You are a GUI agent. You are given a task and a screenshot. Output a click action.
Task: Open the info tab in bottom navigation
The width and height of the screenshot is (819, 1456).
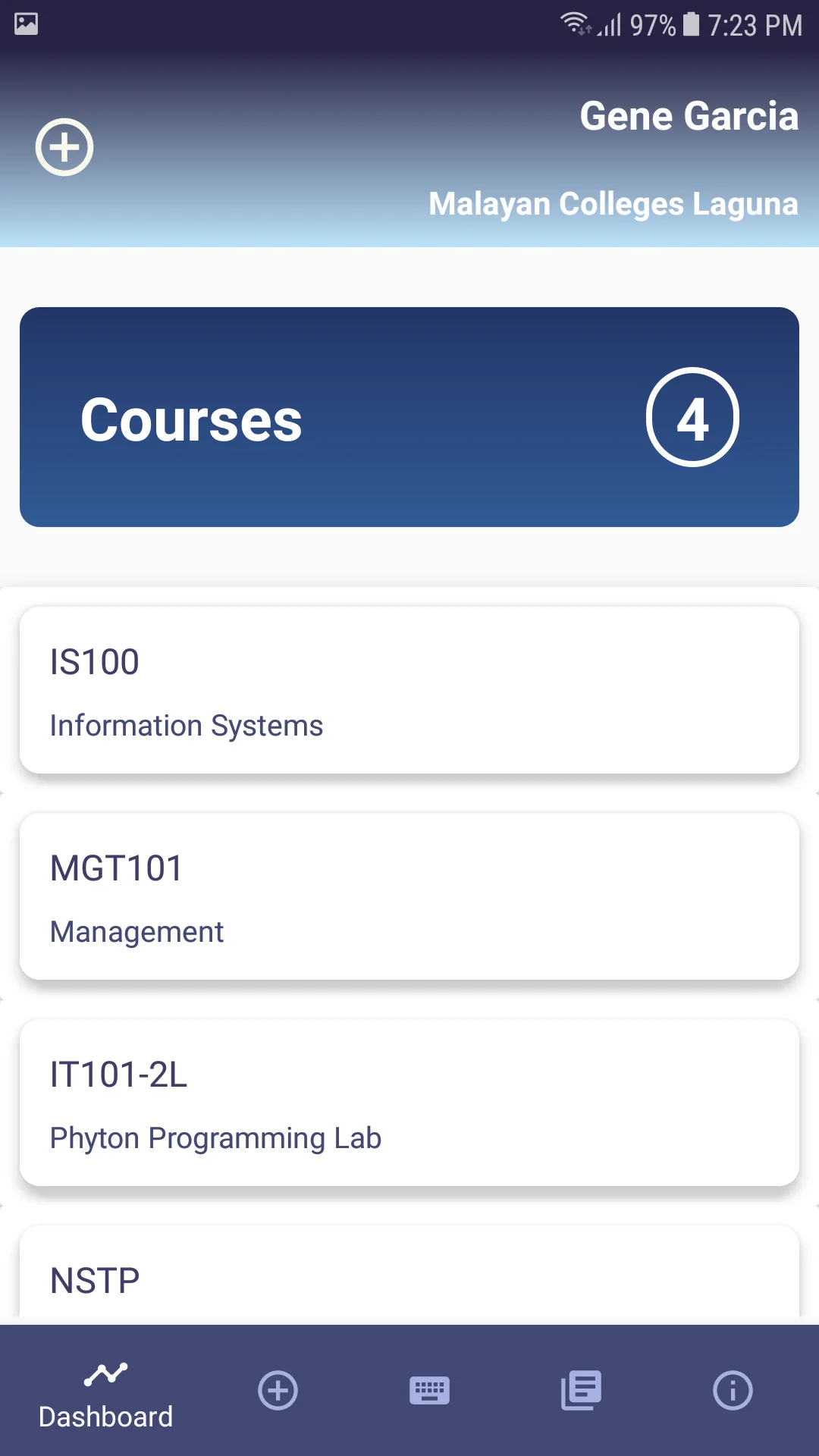coord(733,1391)
